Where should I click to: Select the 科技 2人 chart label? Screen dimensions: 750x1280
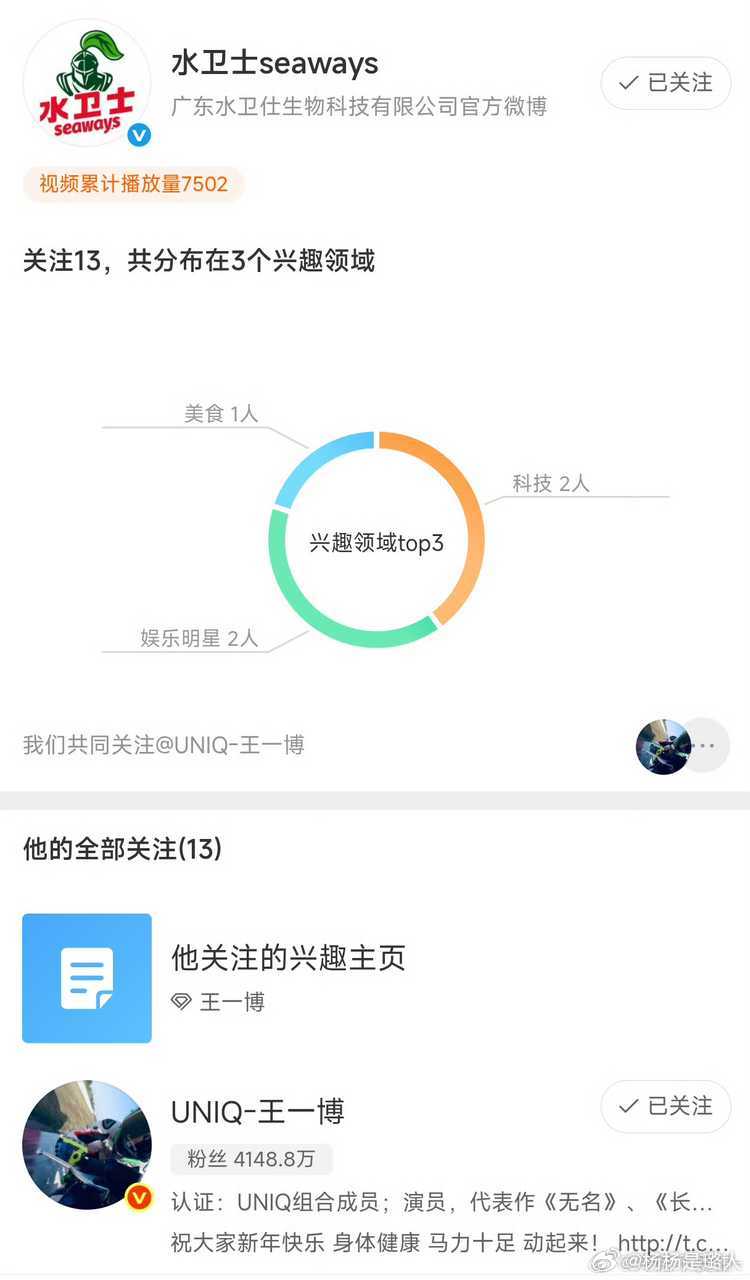548,483
